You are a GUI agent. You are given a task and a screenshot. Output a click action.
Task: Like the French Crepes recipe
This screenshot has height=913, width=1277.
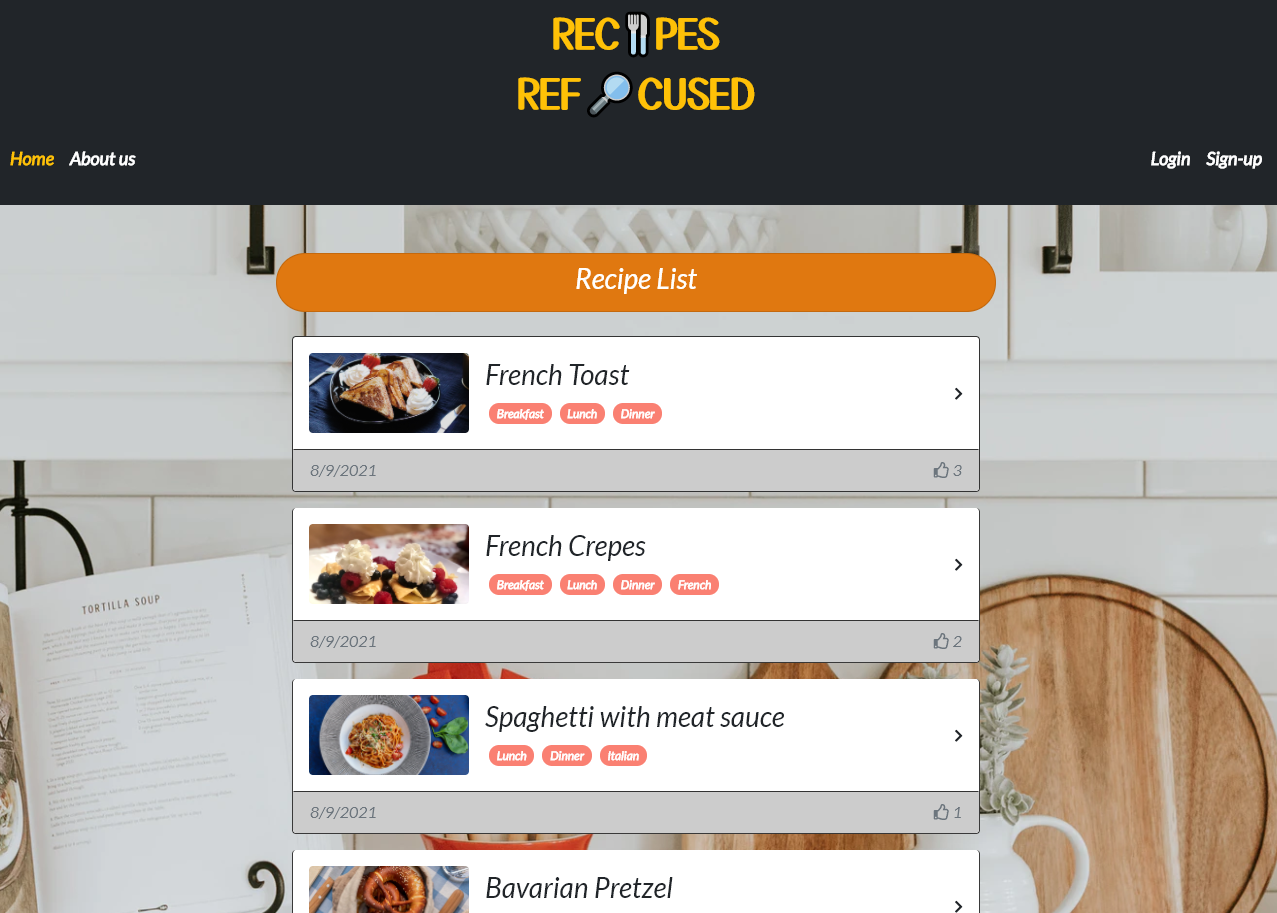point(941,641)
